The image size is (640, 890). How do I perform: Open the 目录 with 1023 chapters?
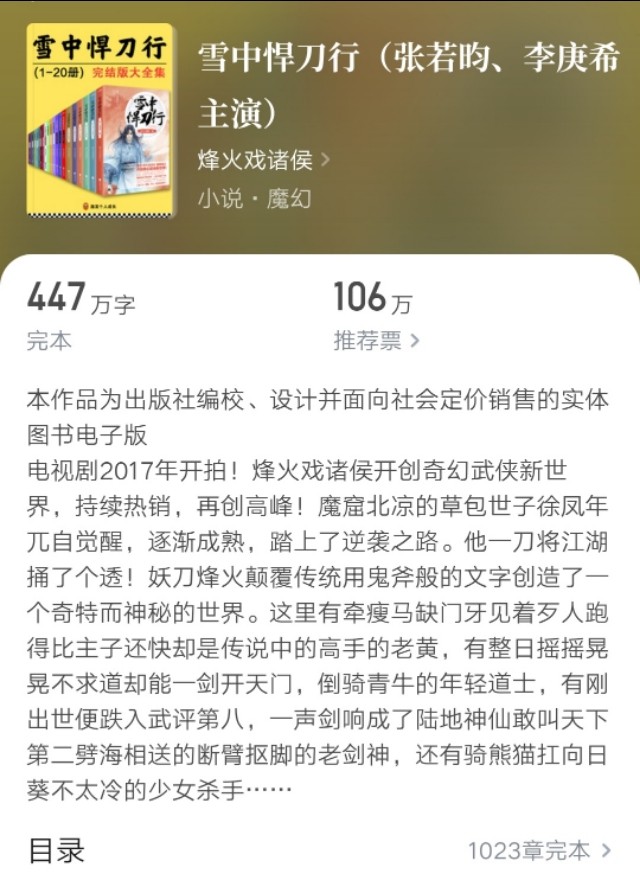pyautogui.click(x=539, y=851)
